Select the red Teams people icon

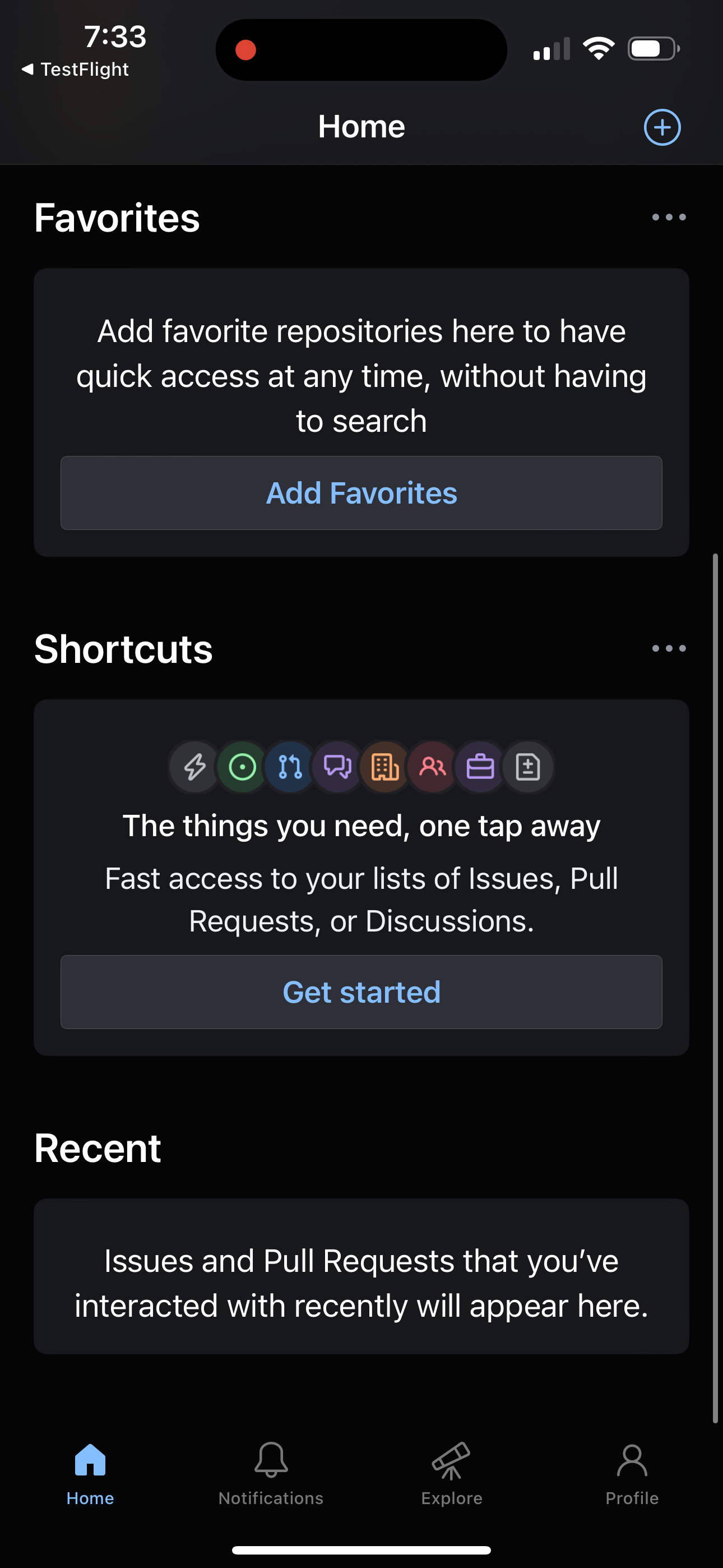tap(433, 767)
